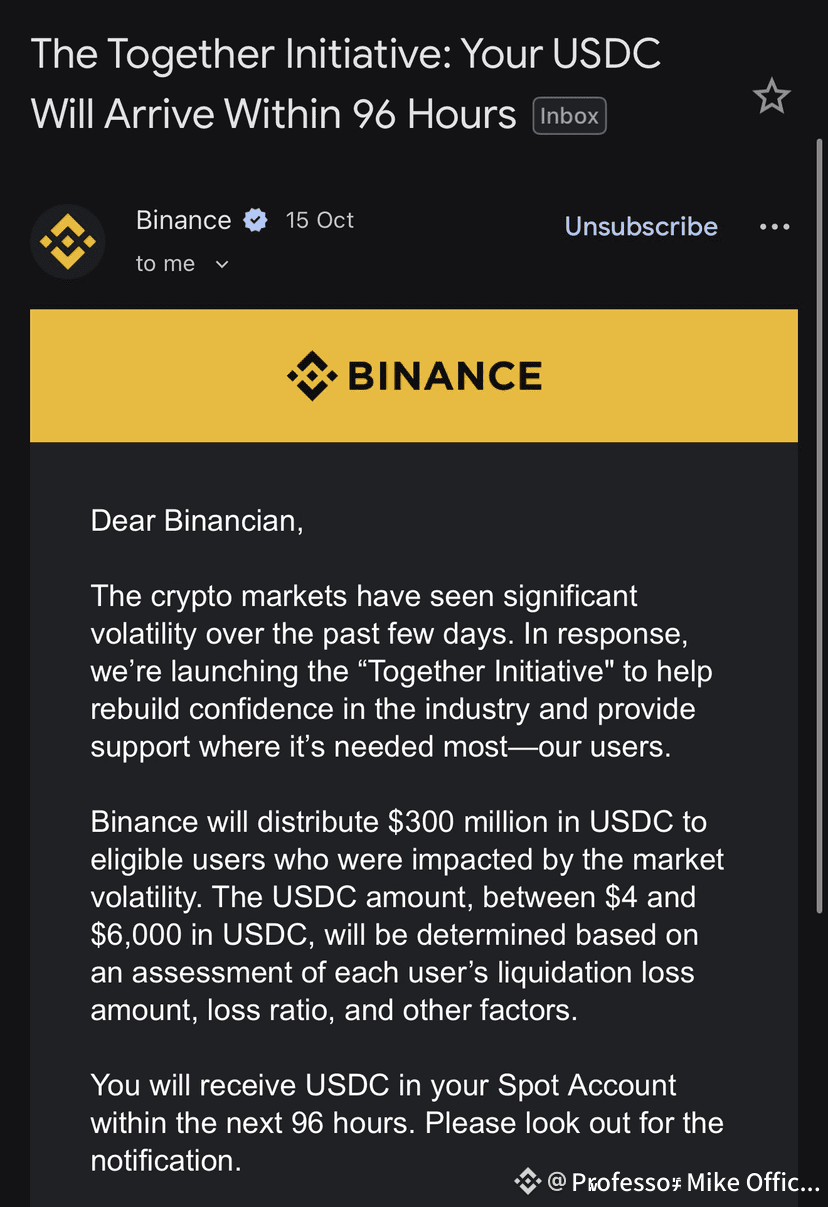Collapse sender details using the dropdown arrow
The width and height of the screenshot is (828, 1207).
[x=221, y=264]
